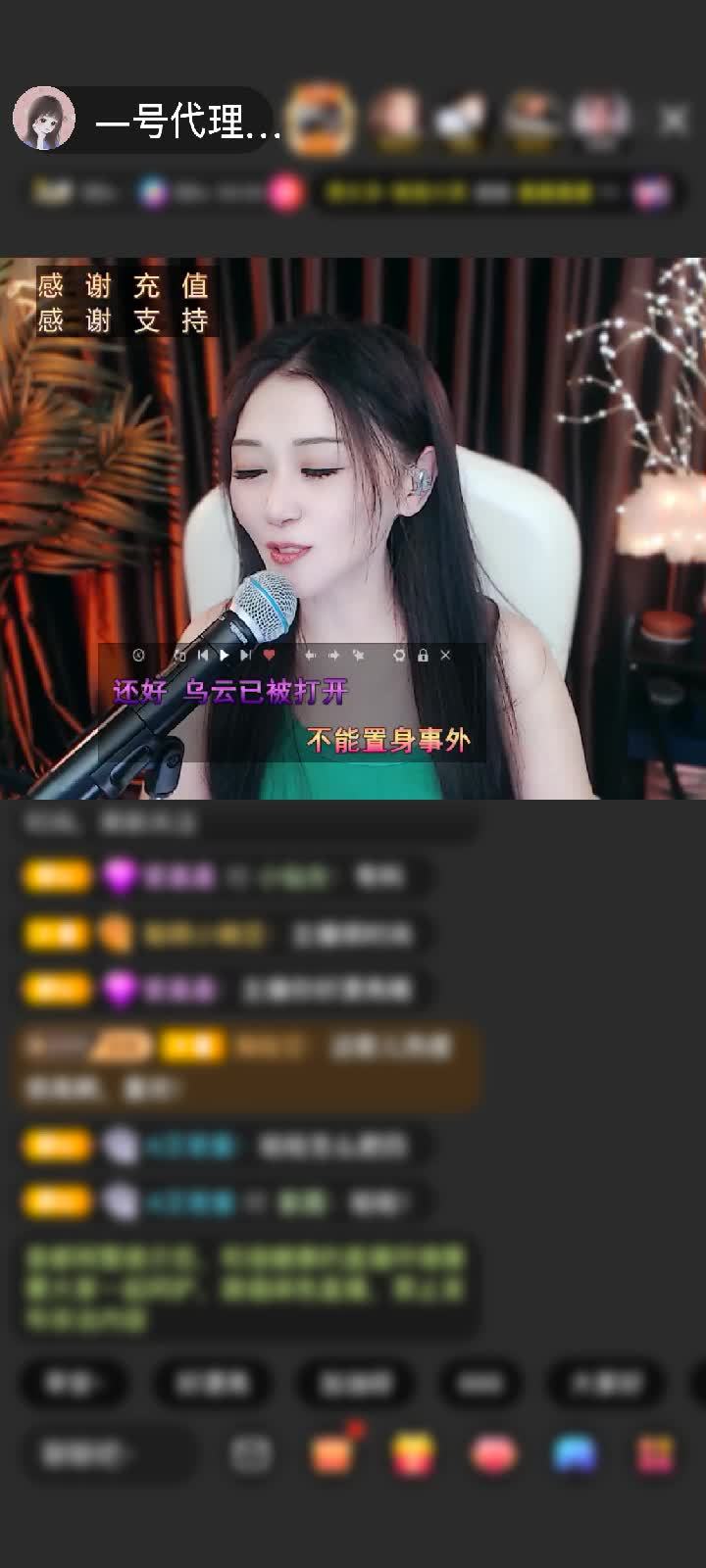Select the third quick reply chip
This screenshot has height=1568, width=706.
[354, 1383]
